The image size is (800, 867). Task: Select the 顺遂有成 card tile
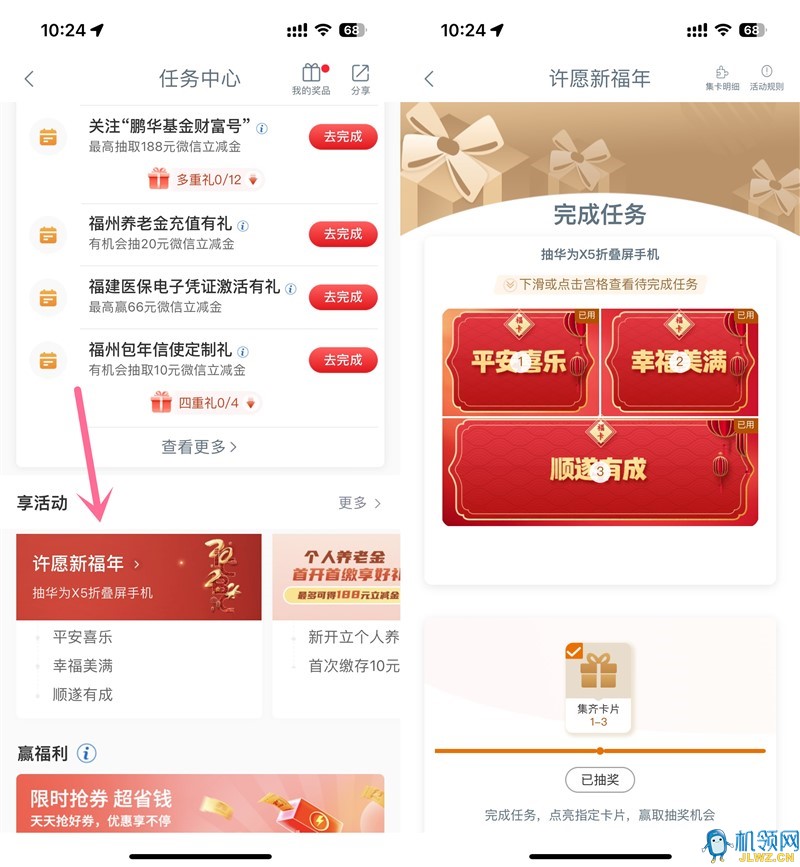(600, 471)
